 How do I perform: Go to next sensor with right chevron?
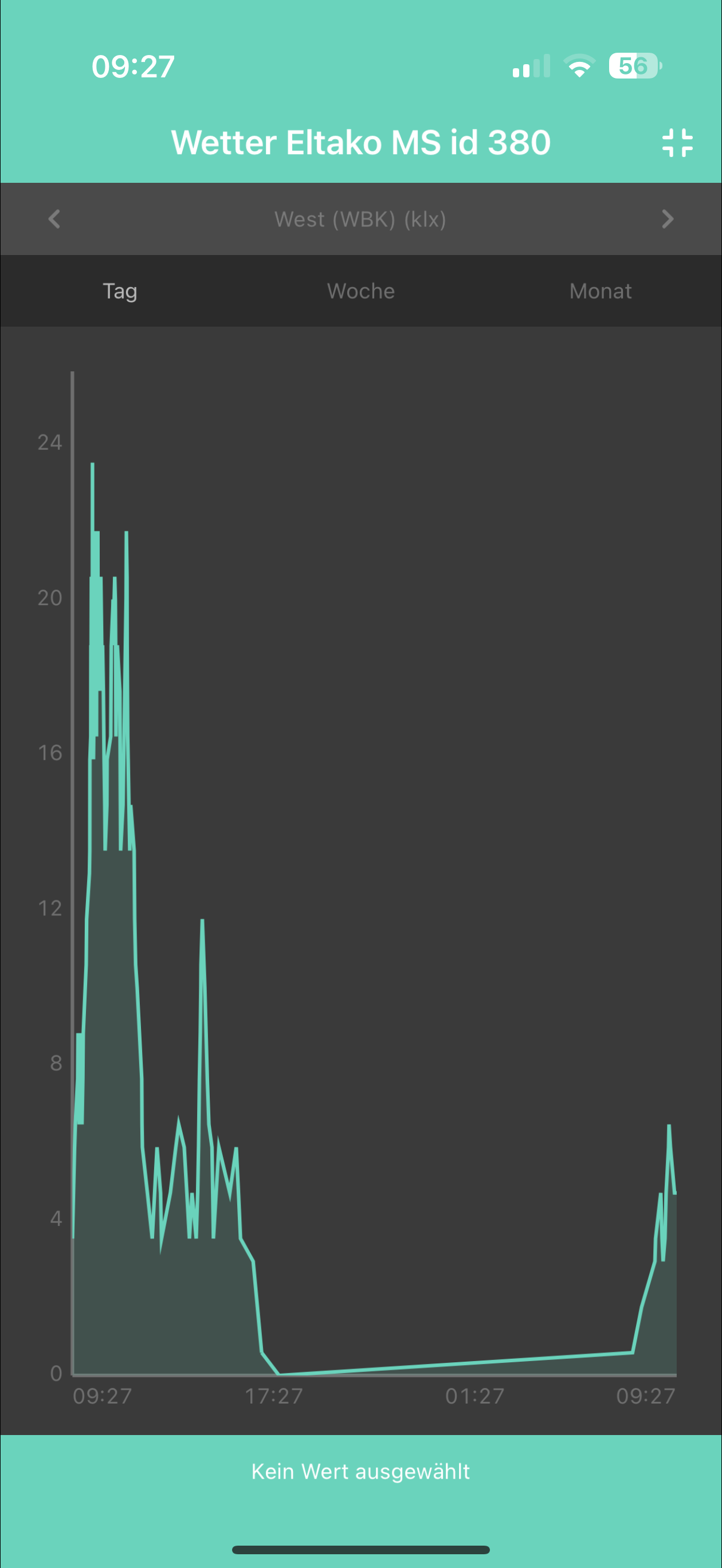(x=667, y=218)
